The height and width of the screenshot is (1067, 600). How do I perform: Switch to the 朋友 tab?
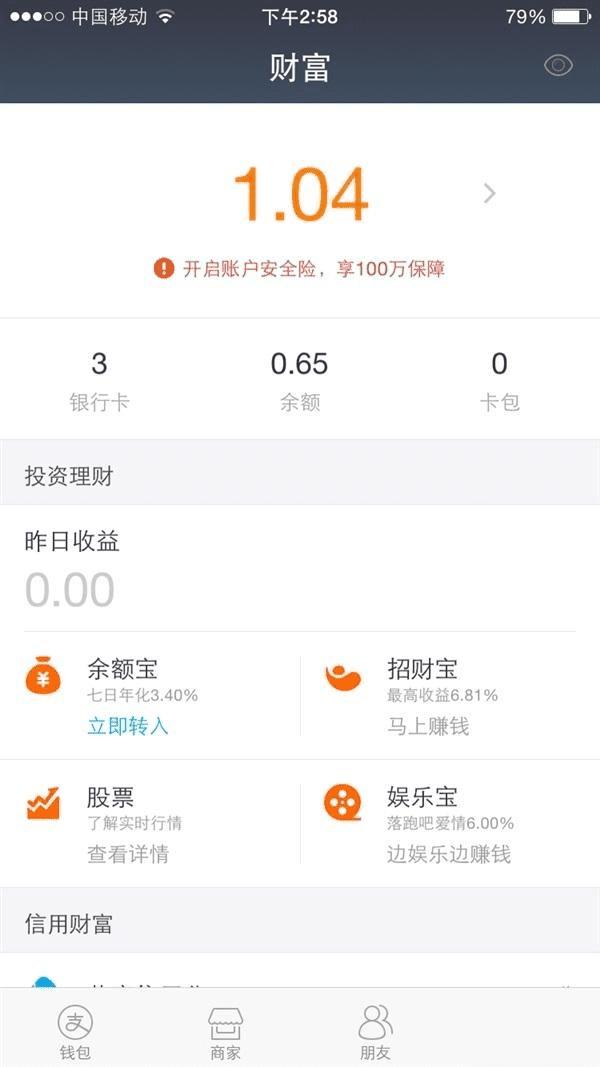click(375, 1030)
